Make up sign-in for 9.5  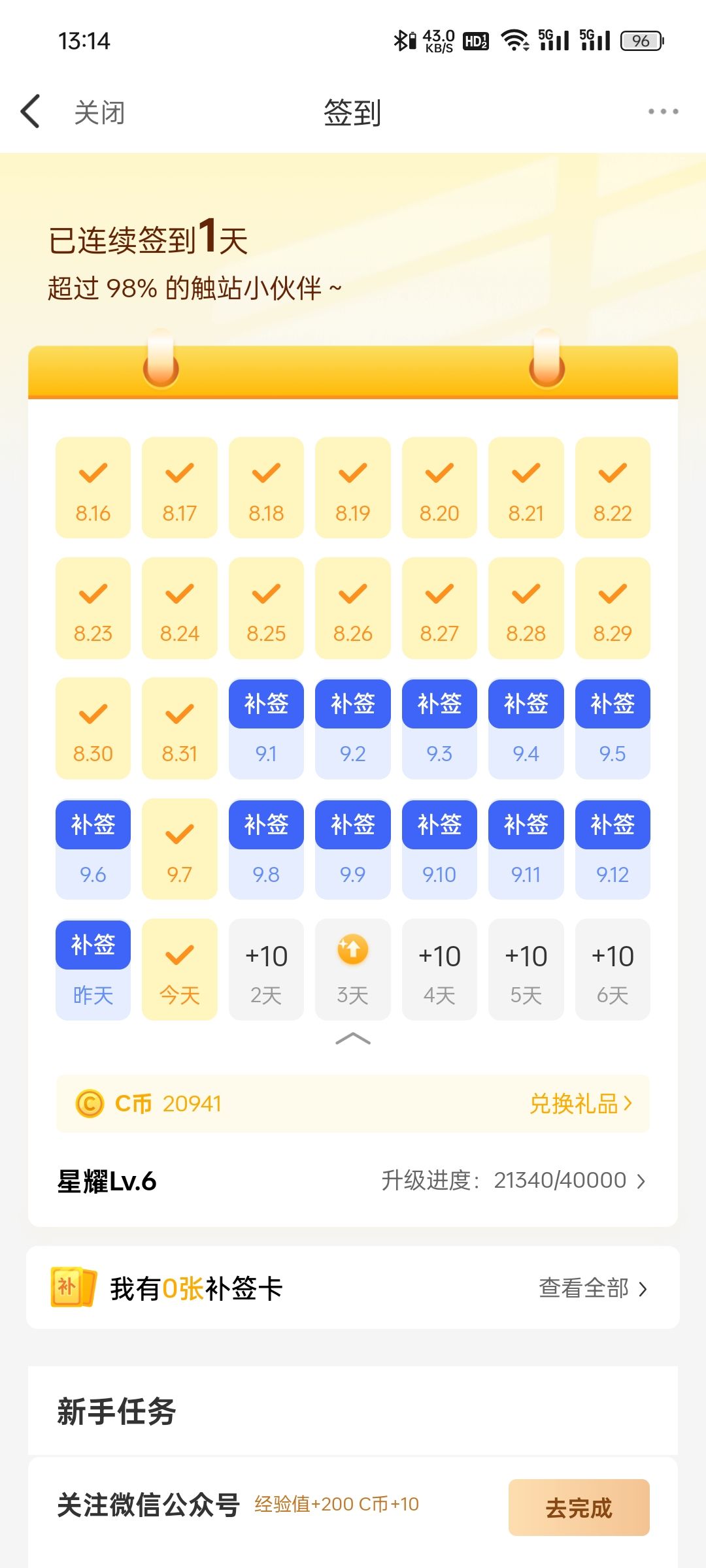tap(613, 704)
